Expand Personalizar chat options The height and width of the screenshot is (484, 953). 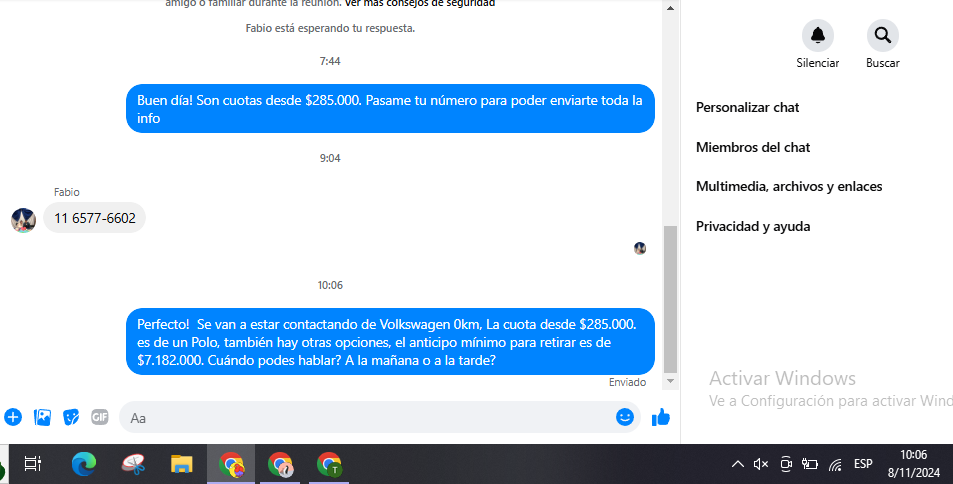(x=747, y=107)
